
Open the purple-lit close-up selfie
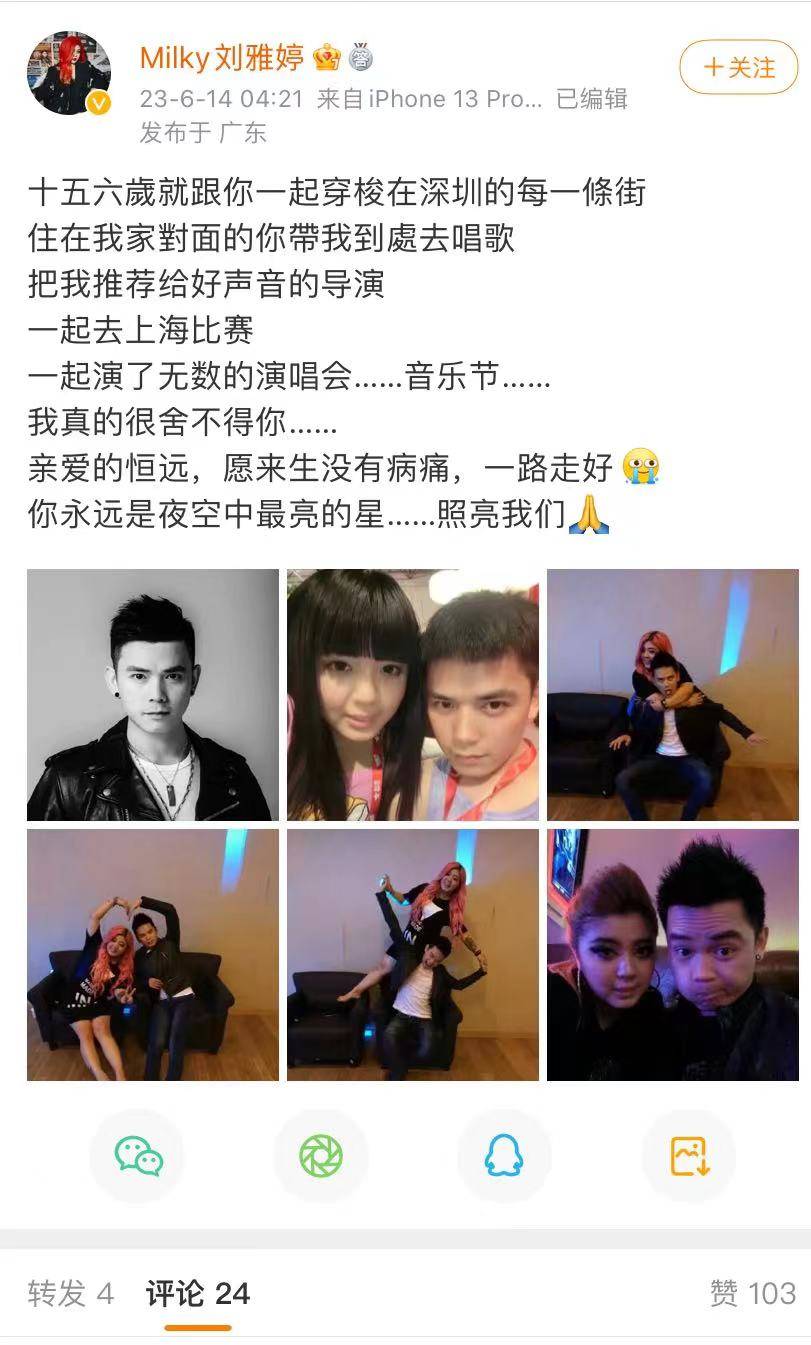[x=672, y=955]
